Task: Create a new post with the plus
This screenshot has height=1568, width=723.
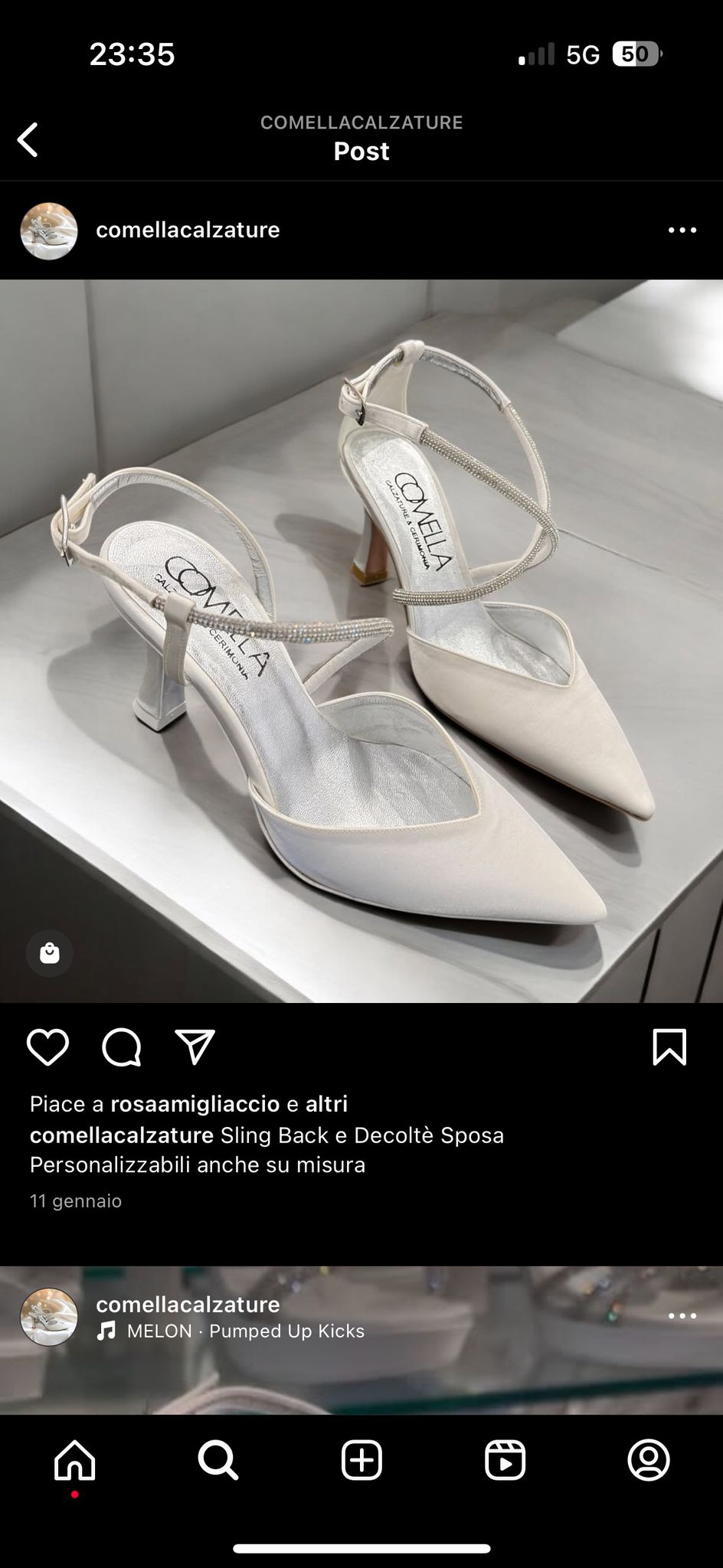Action: point(361,1461)
